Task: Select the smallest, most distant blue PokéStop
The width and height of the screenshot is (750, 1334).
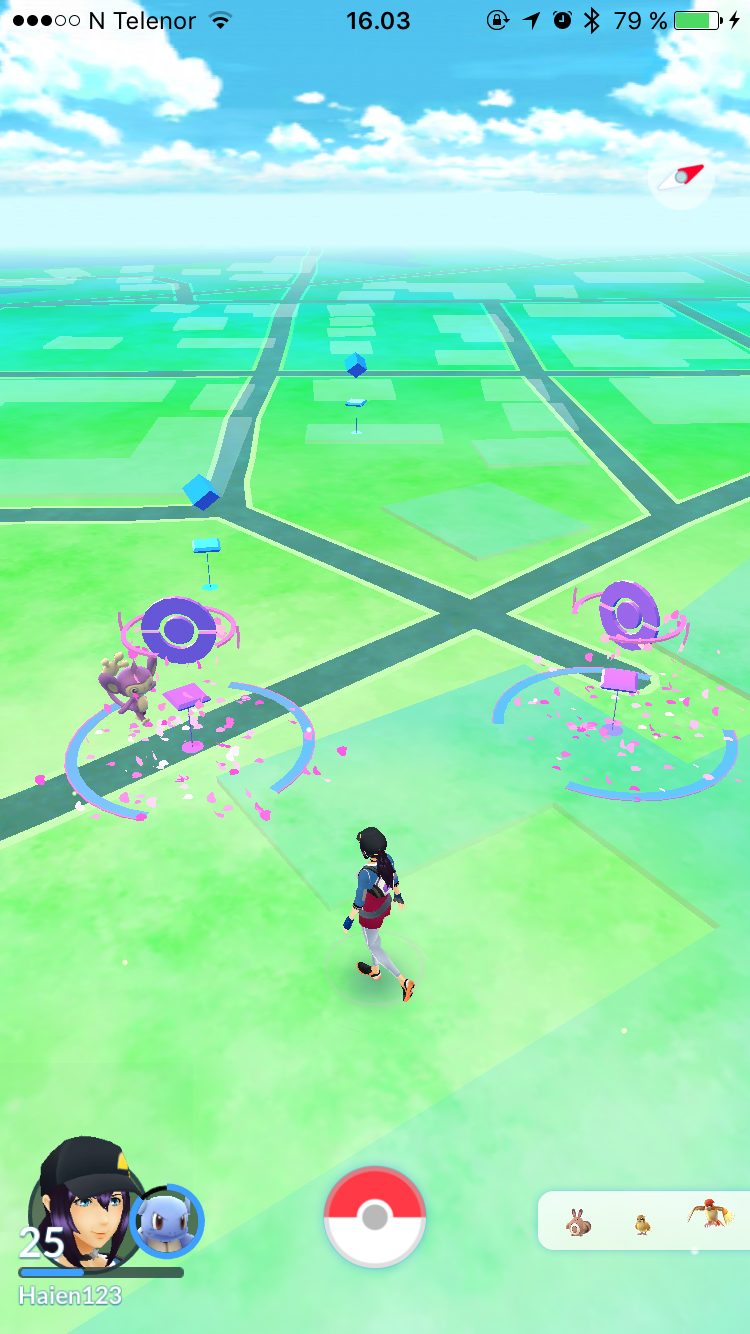Action: point(356,365)
